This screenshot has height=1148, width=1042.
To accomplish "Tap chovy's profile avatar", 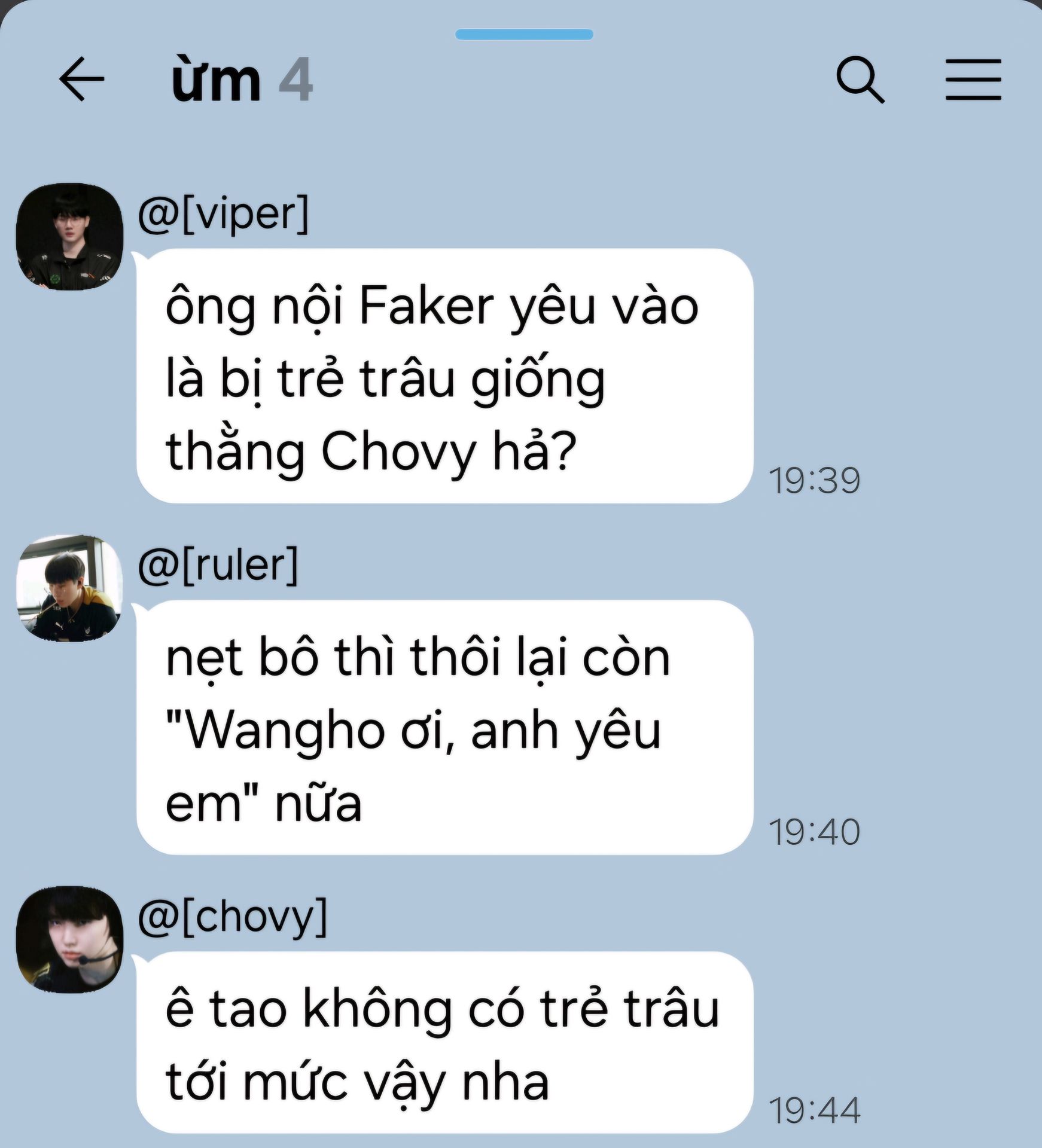I will pos(69,939).
